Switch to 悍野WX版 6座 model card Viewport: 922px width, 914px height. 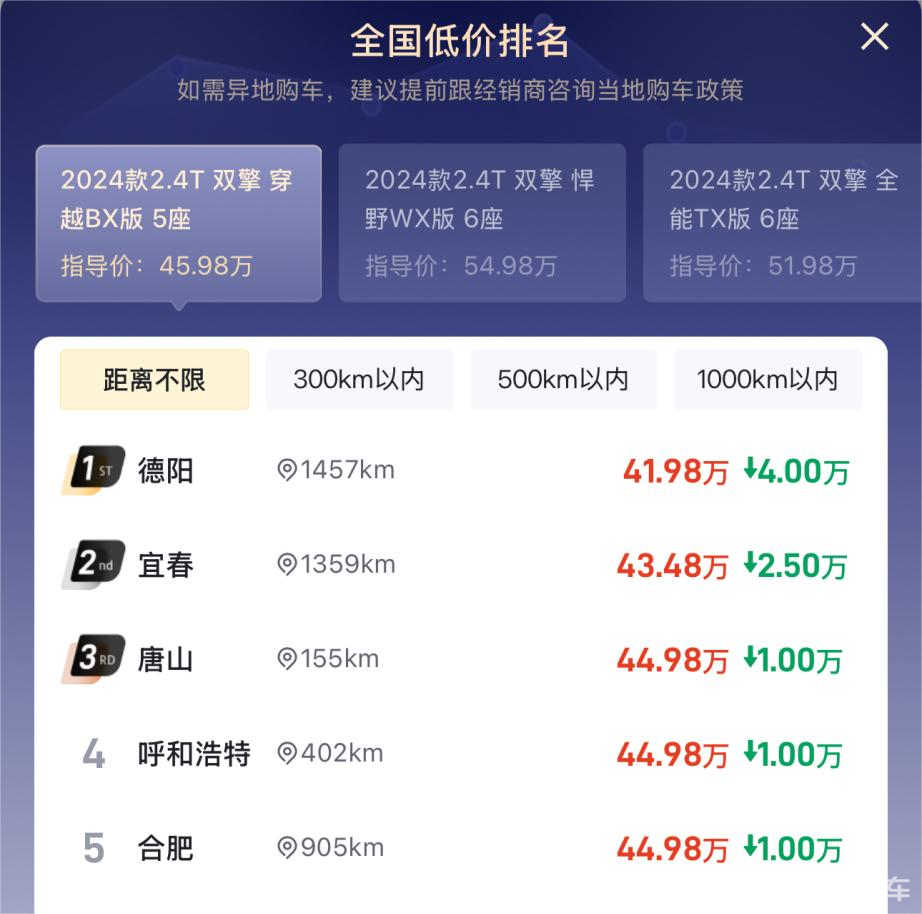tap(482, 223)
